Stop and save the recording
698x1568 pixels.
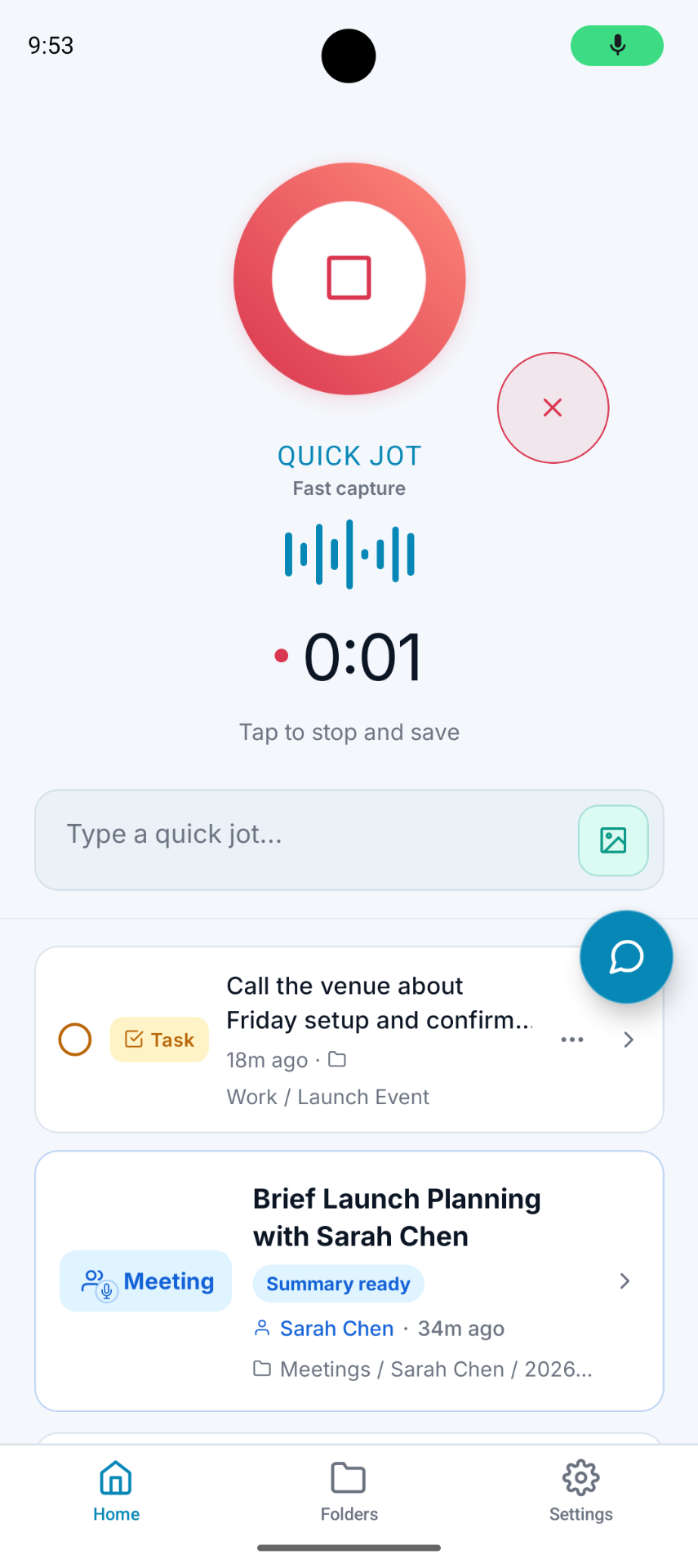[349, 278]
